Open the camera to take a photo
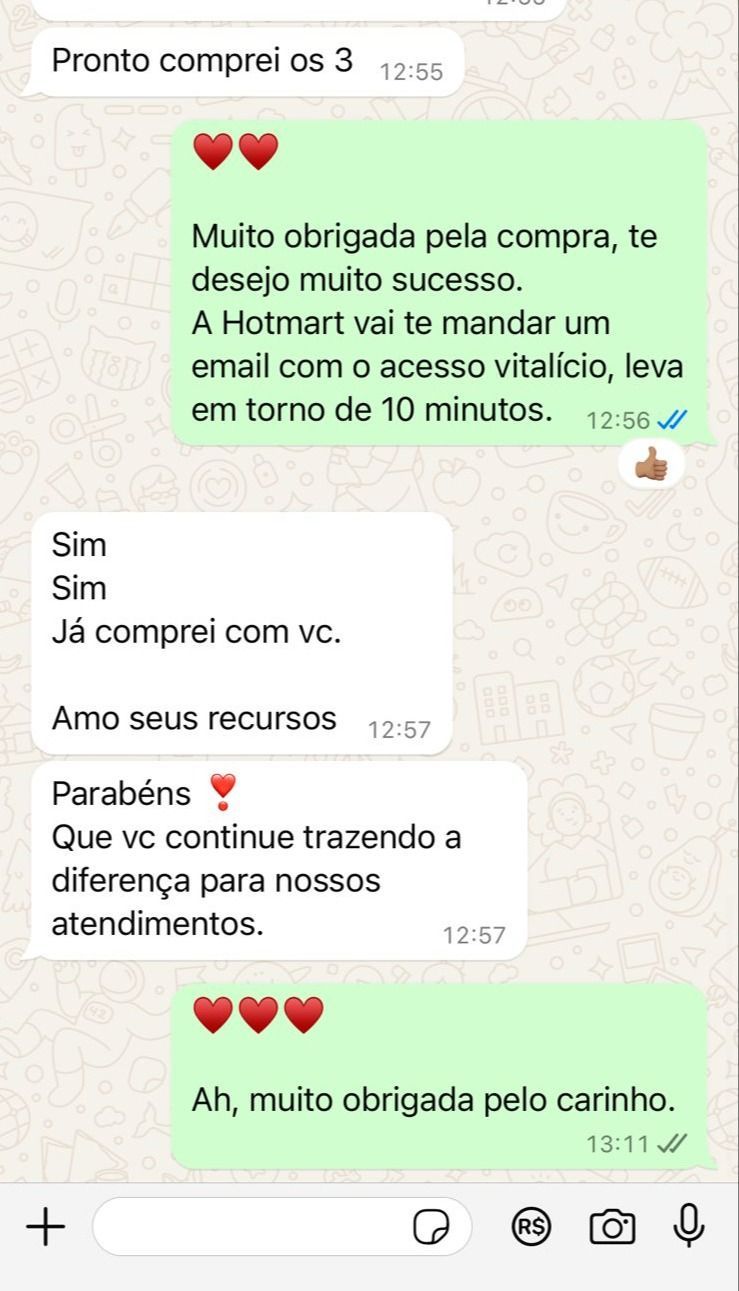Viewport: 739px width, 1291px height. tap(612, 1227)
